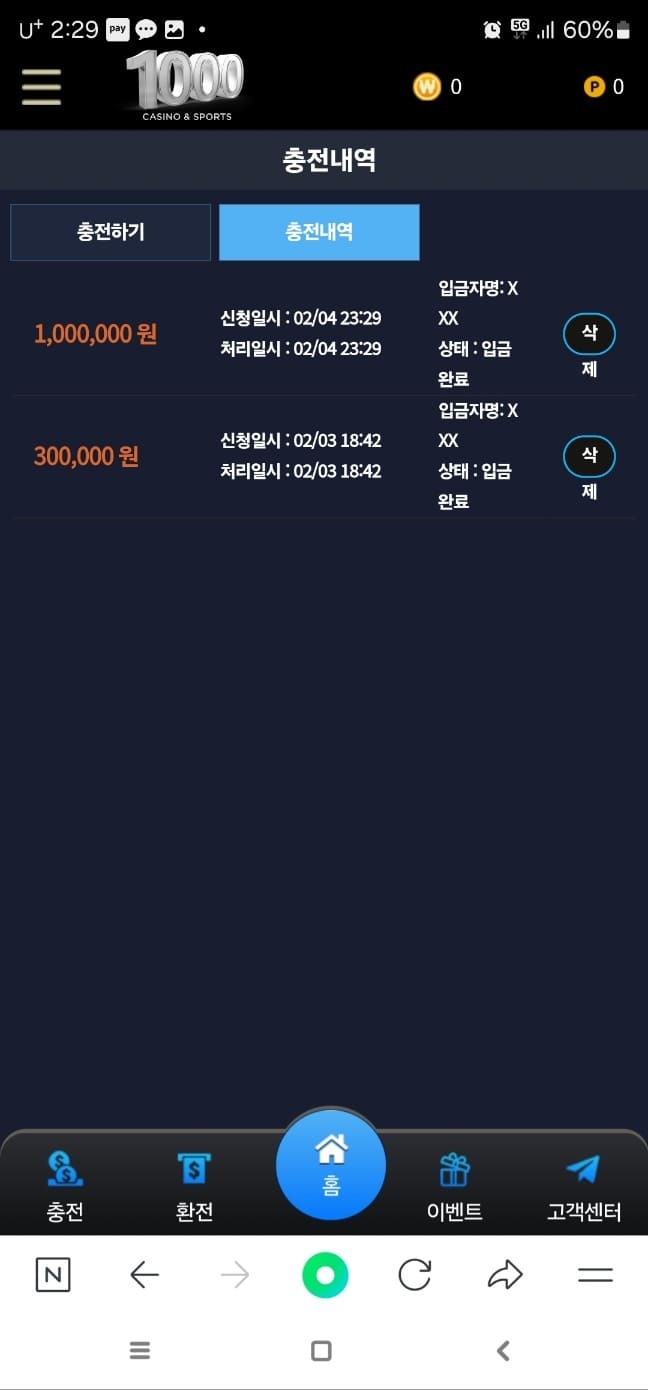Screen dimensions: 648x1390
Task: Delete the 1,000,000 원 deposit record
Action: coord(589,335)
